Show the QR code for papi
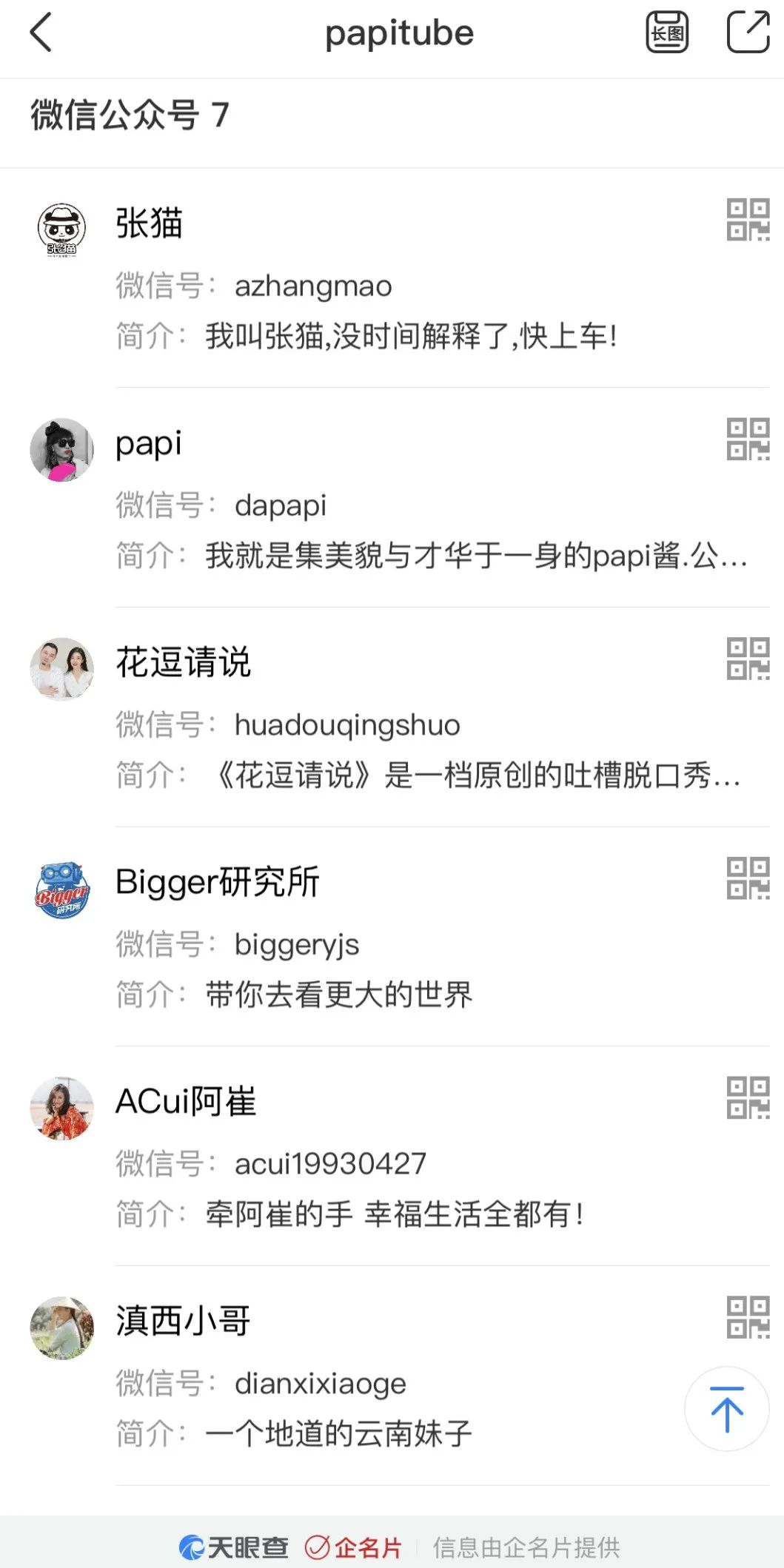 click(x=748, y=439)
